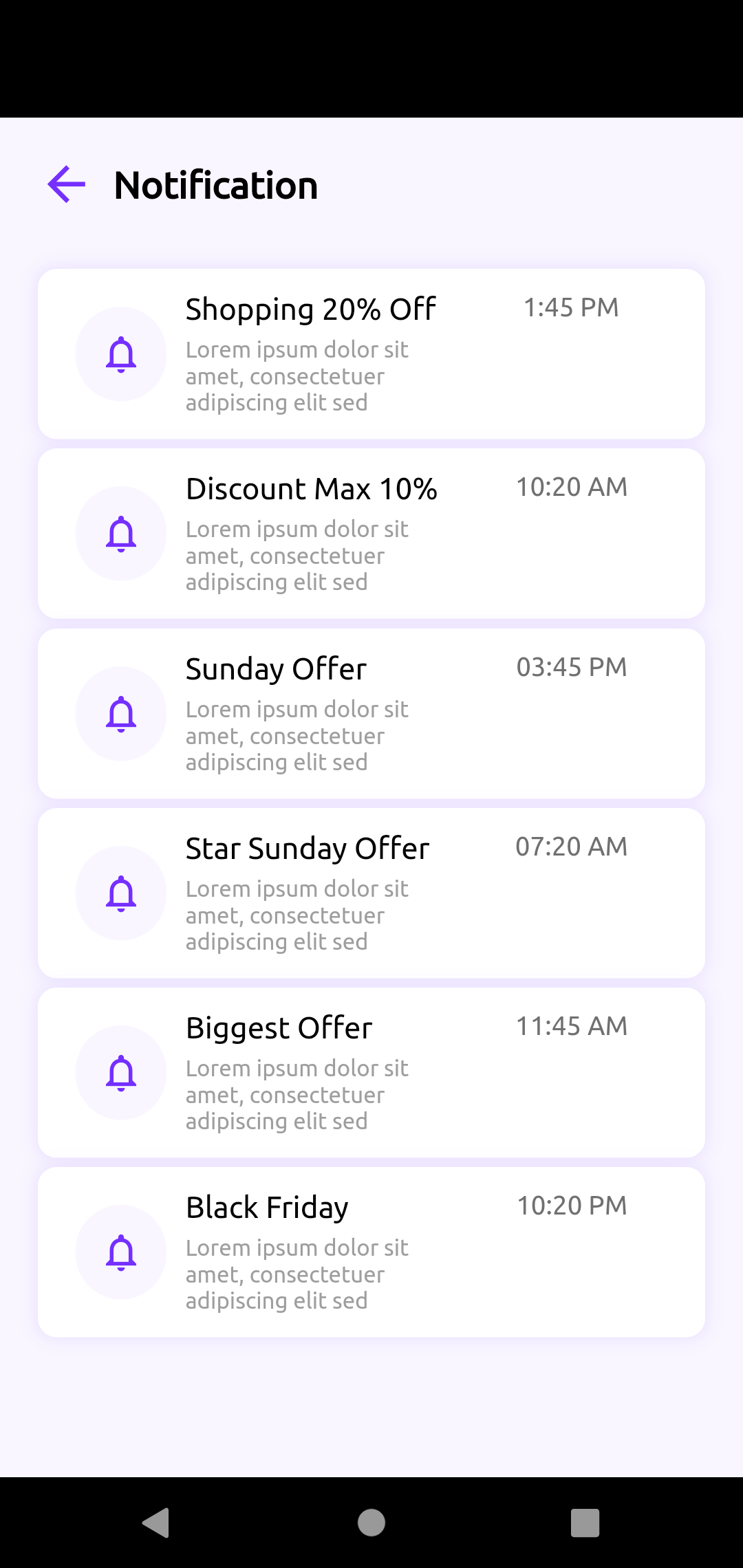
Task: Open the Sunday Offer notification from 03:45 PM
Action: click(371, 714)
